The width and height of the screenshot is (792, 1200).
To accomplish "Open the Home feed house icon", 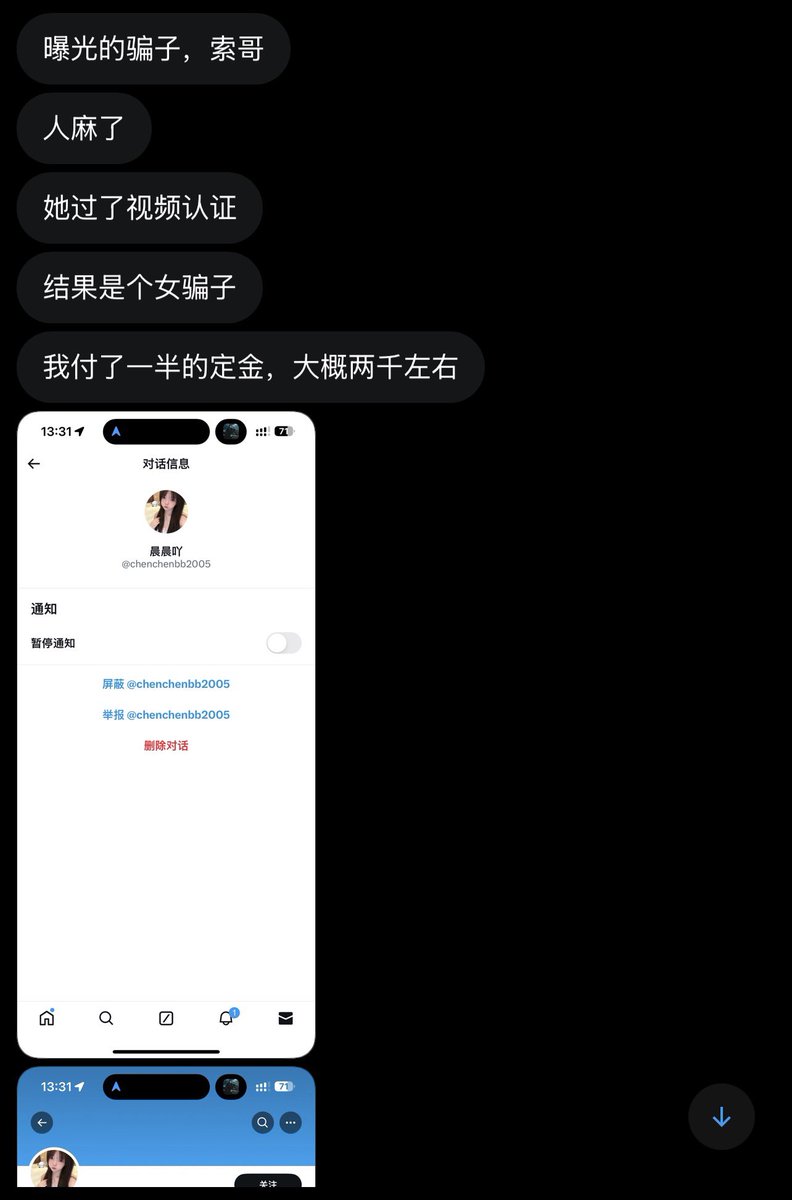I will click(x=46, y=1018).
